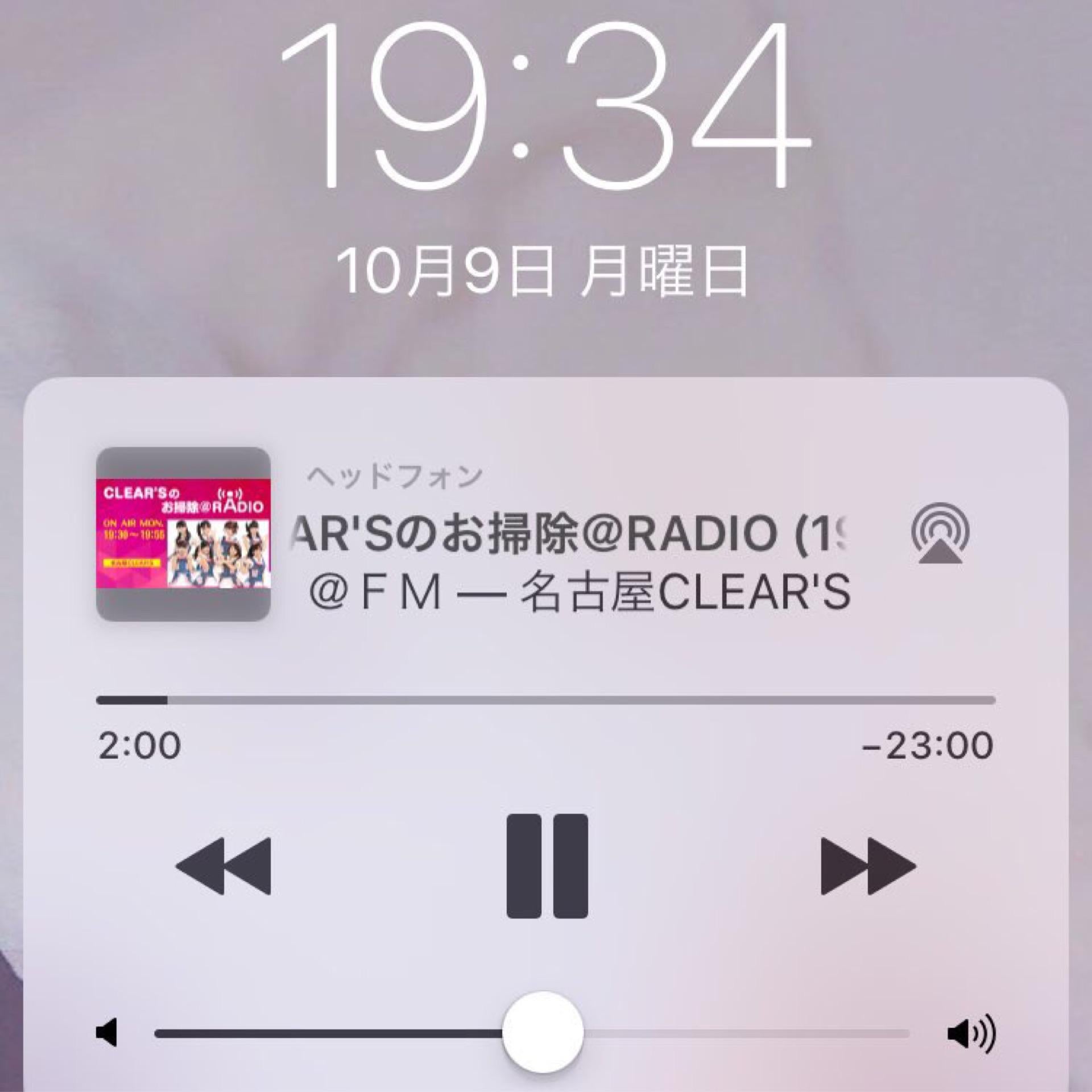1092x1092 pixels.
Task: Tap the volume slider track
Action: pyautogui.click(x=739, y=1033)
